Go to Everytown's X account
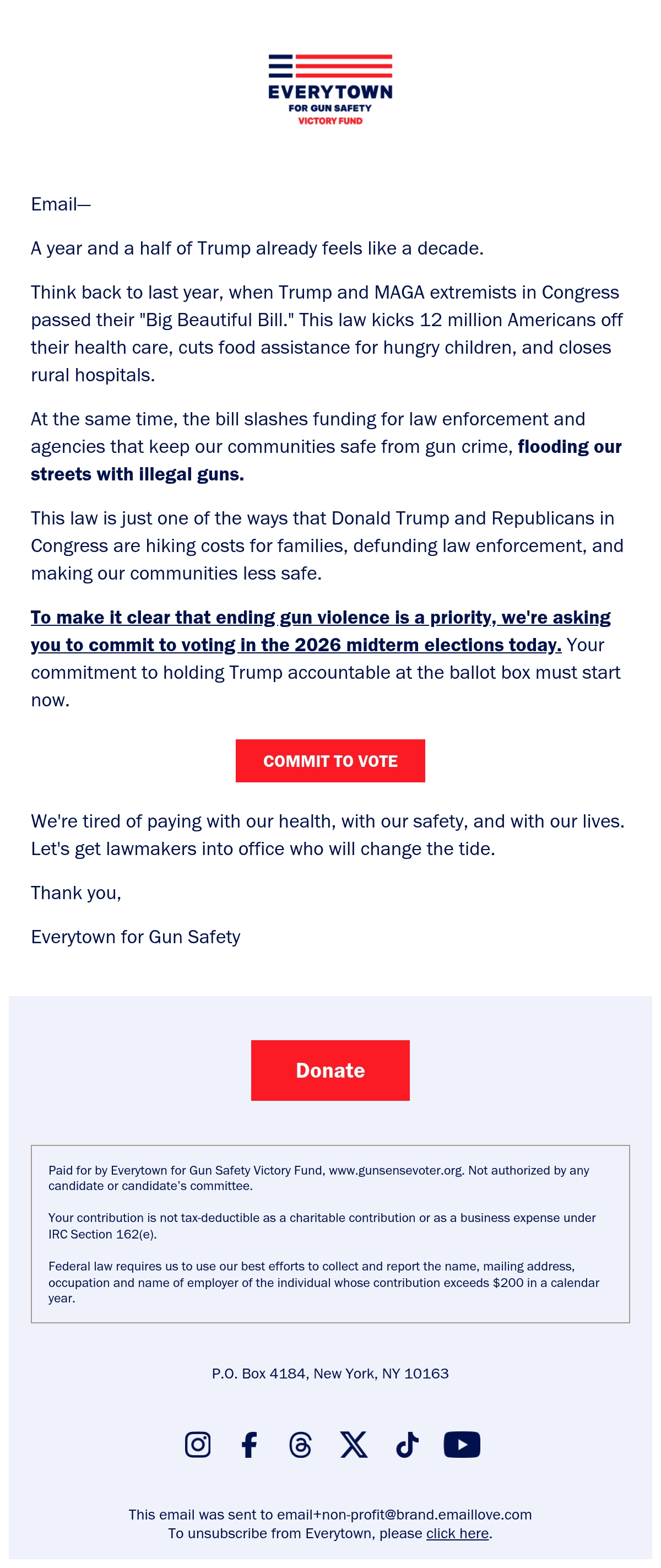This screenshot has height=1568, width=661. tap(354, 1445)
